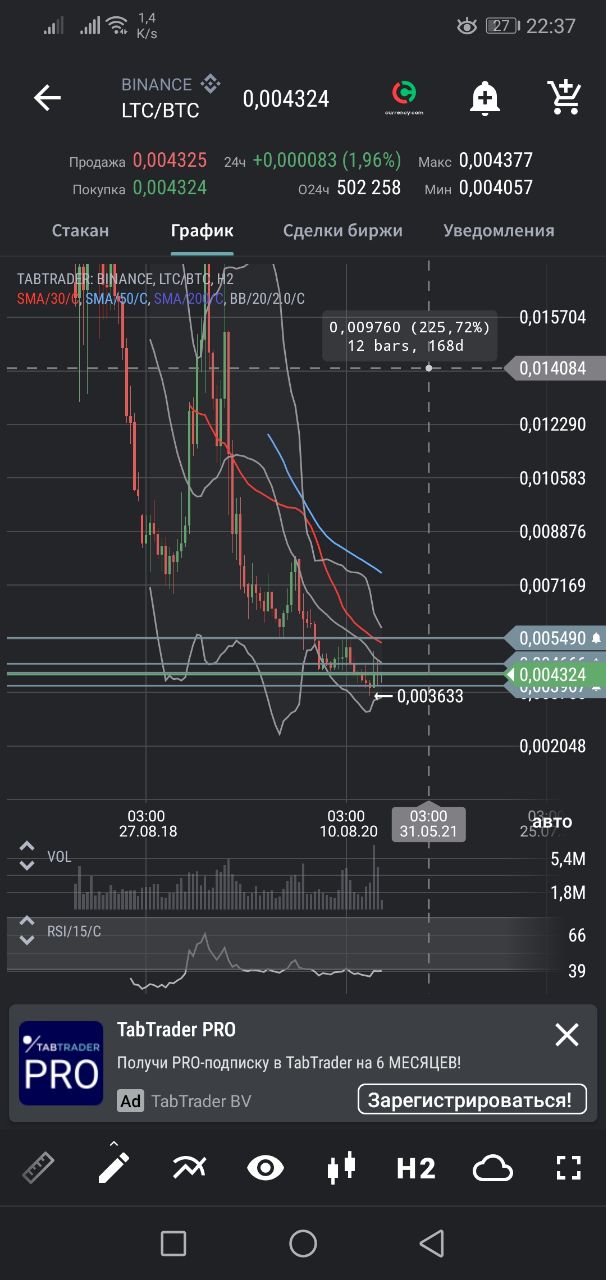
Task: Expand the chart to fullscreen
Action: coord(568,1167)
